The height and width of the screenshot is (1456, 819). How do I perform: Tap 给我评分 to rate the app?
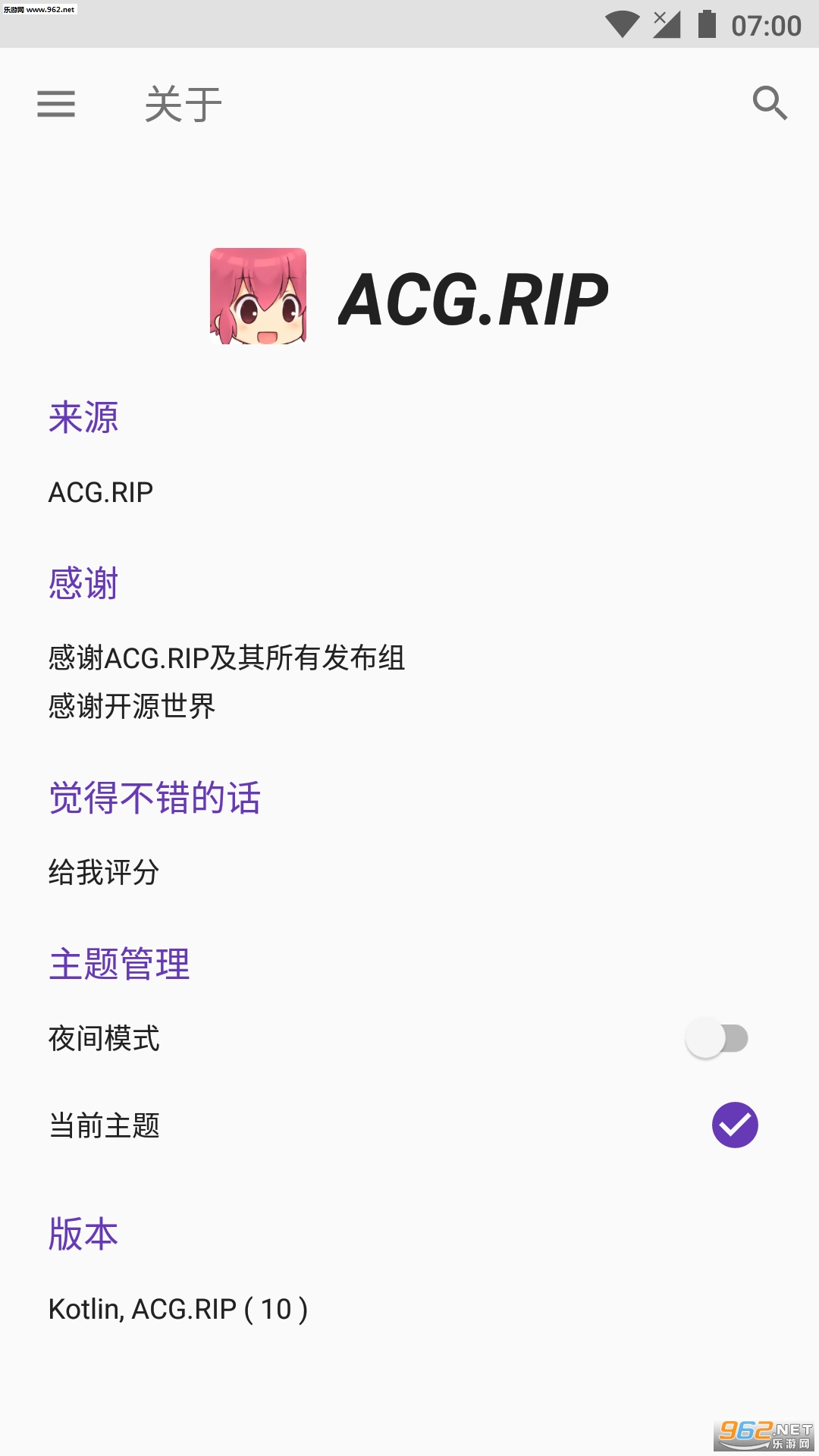(104, 872)
